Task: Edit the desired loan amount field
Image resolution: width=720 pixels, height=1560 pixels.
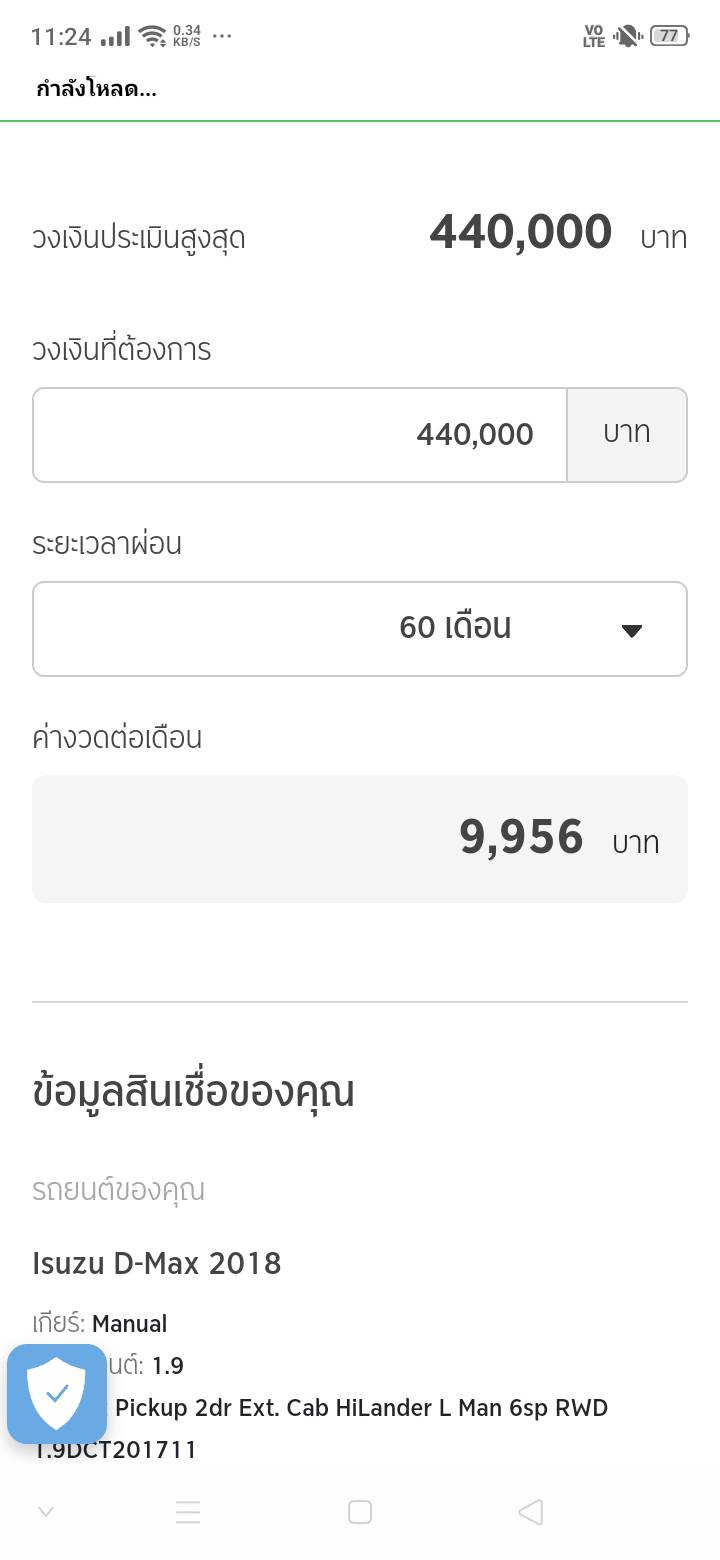Action: [300, 435]
